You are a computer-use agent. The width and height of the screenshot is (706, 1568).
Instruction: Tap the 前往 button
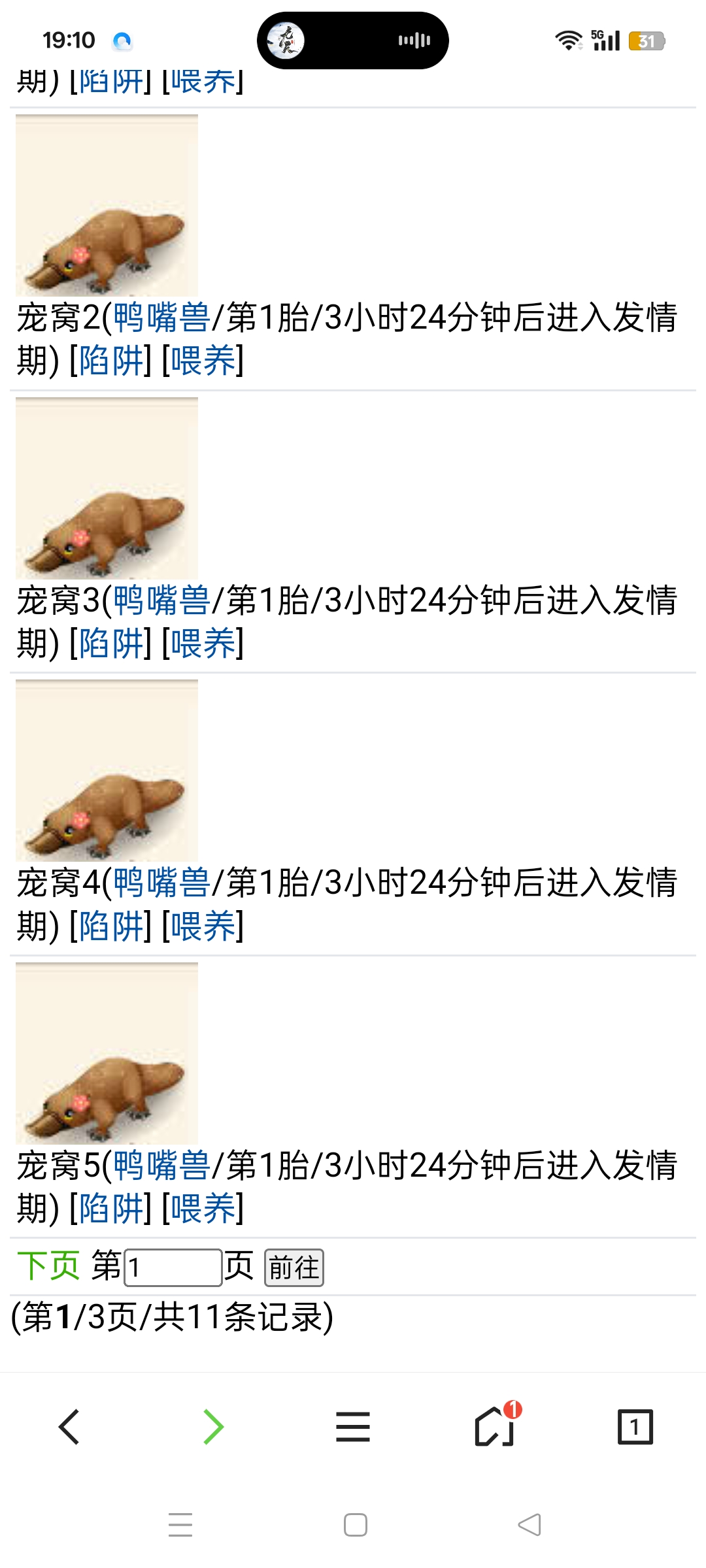click(x=294, y=1267)
